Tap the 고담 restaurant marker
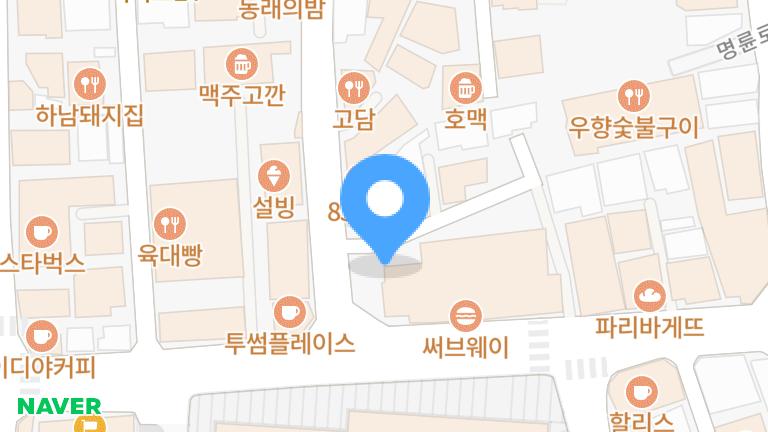This screenshot has height=432, width=768. point(353,86)
